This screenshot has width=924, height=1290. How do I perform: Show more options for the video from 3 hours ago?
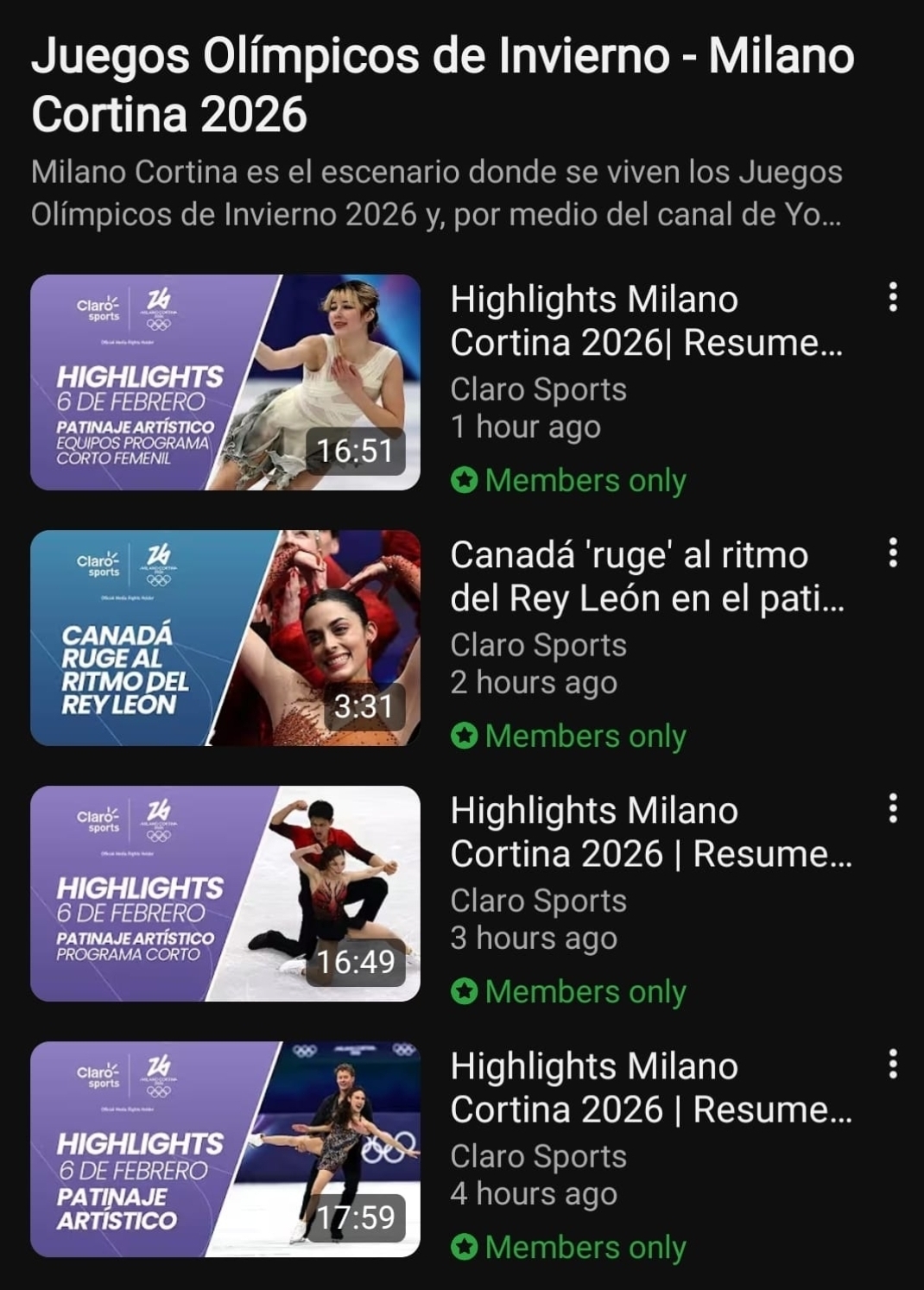pos(893,808)
